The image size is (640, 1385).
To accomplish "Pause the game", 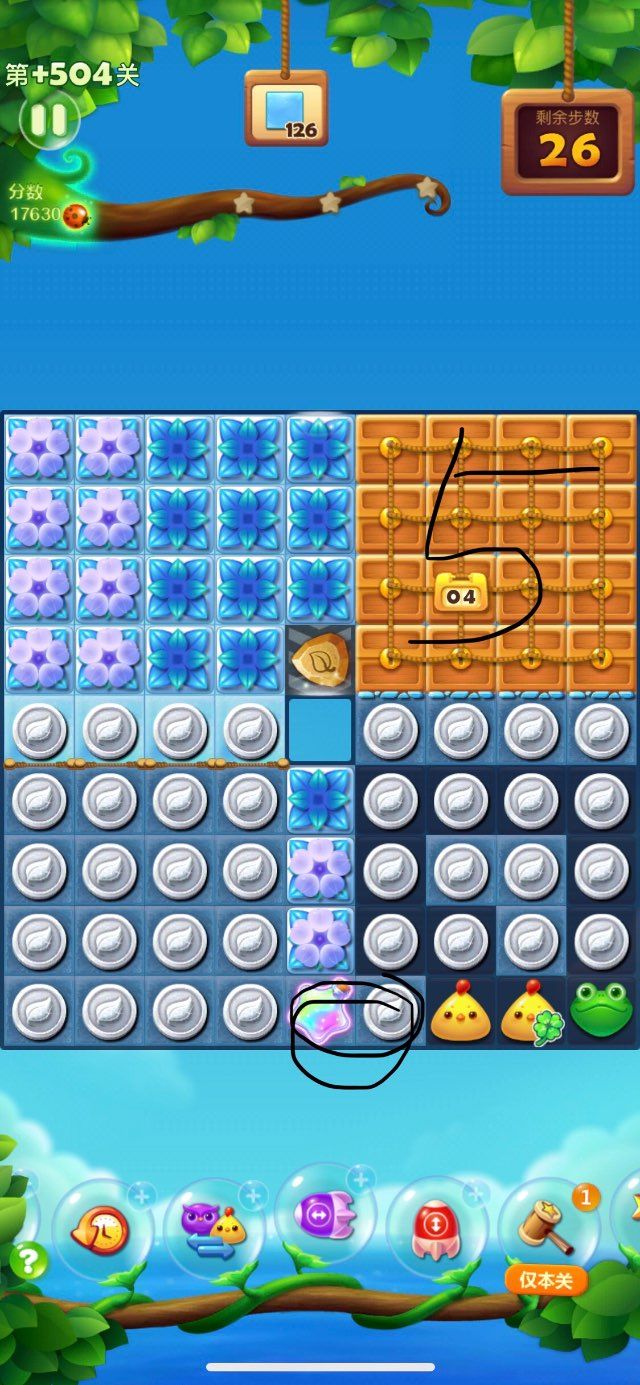I will tap(48, 121).
